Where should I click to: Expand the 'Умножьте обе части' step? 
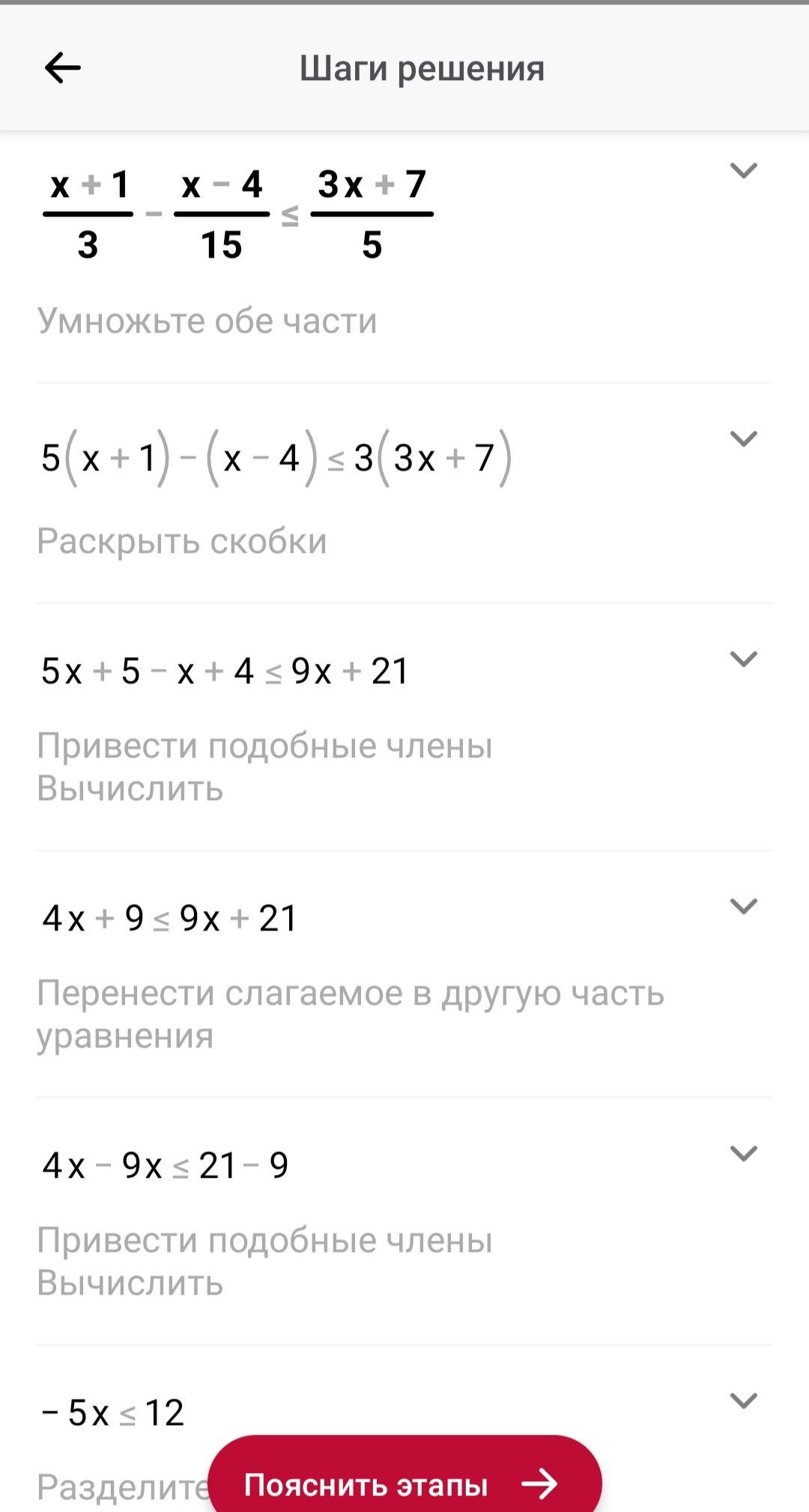tap(743, 171)
